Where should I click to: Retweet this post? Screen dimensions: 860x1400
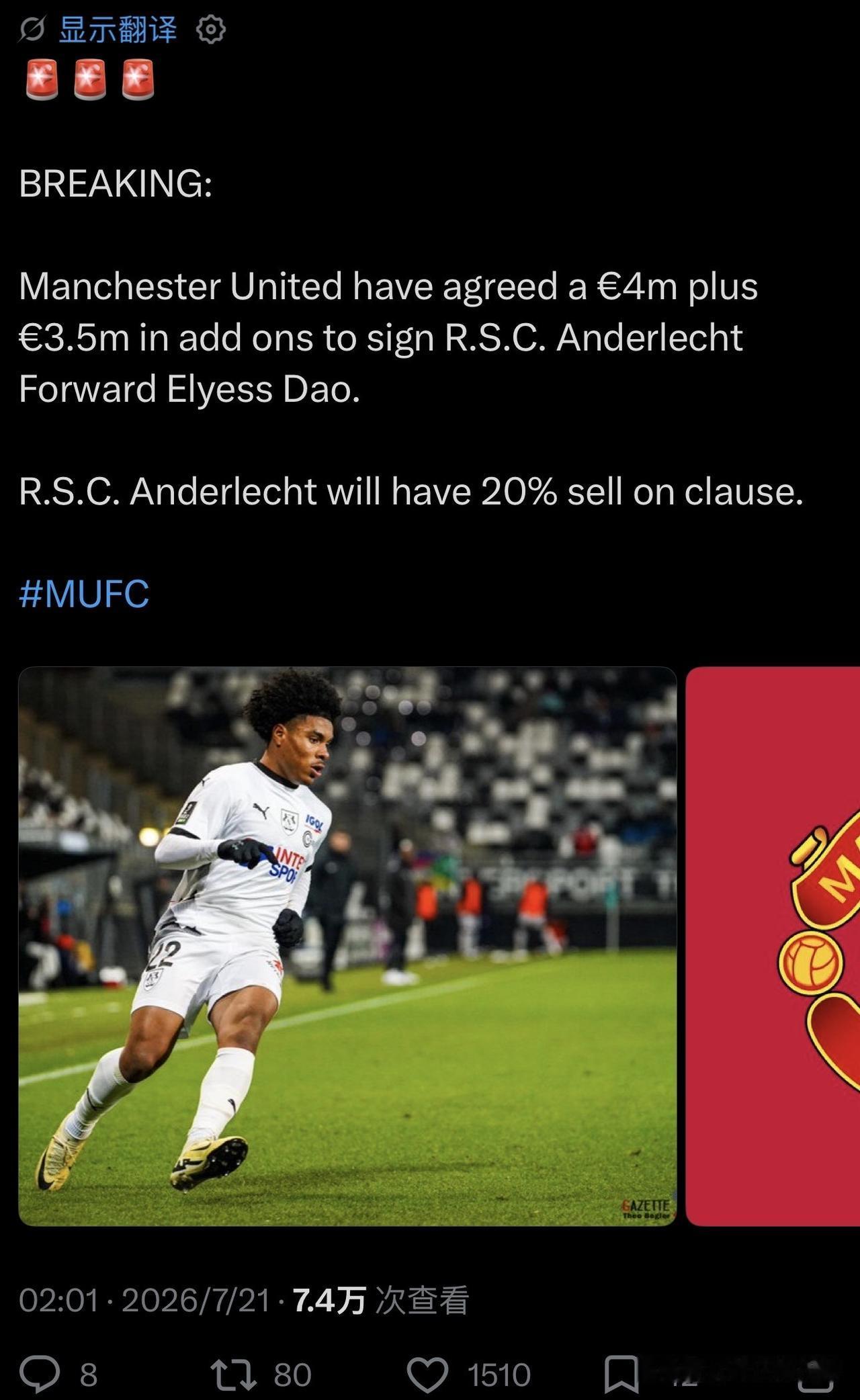coord(233,1374)
